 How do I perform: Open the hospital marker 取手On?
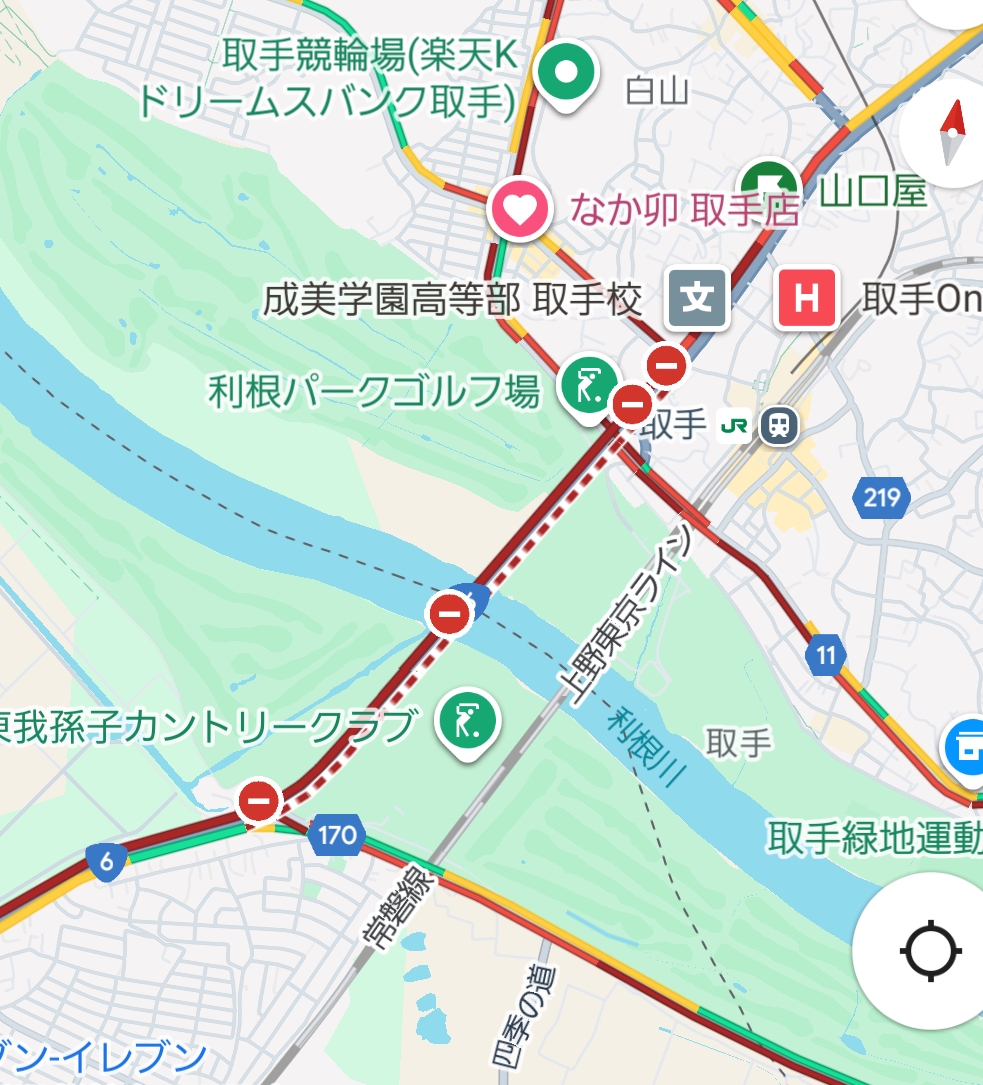(807, 298)
